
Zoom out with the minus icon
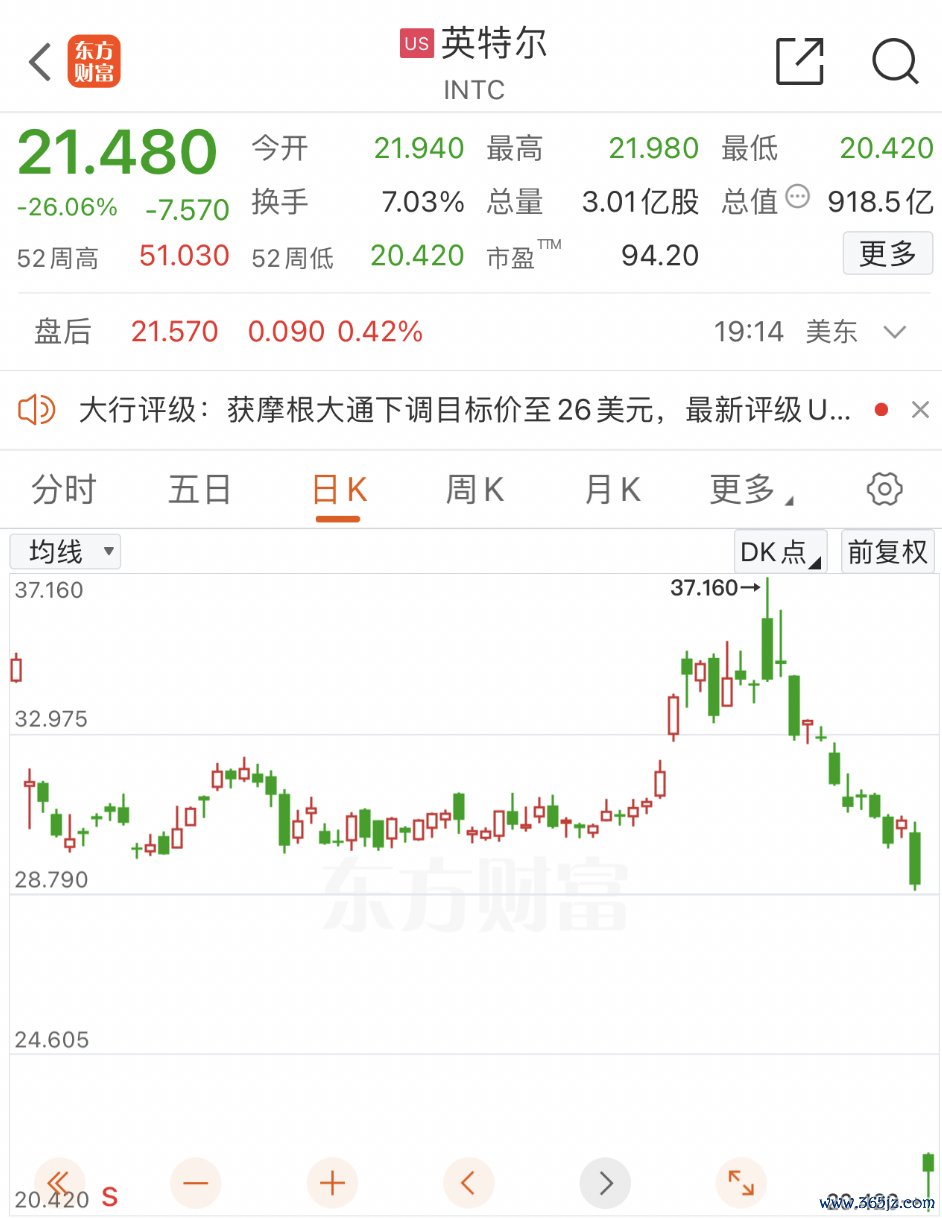point(196,1183)
